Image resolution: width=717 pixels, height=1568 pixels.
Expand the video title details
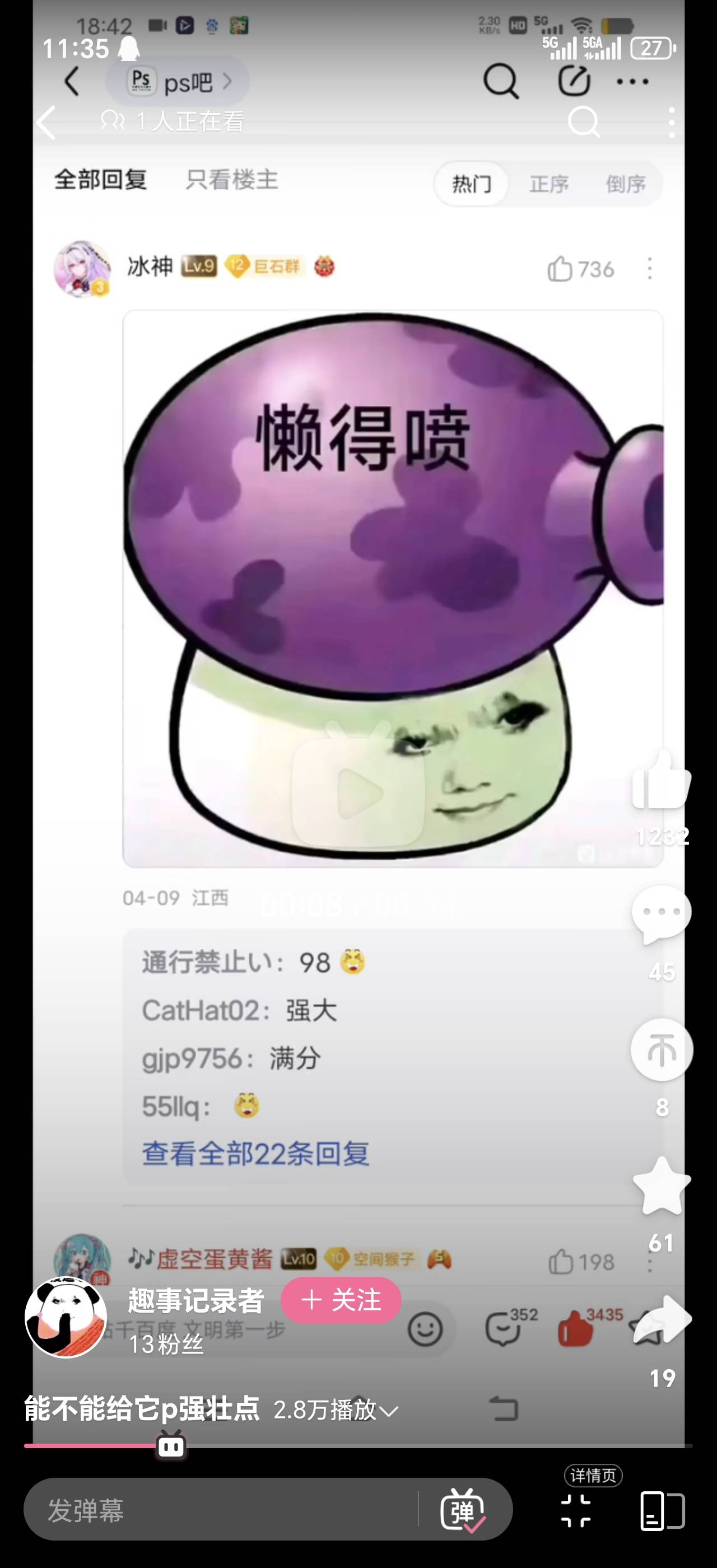(388, 1410)
